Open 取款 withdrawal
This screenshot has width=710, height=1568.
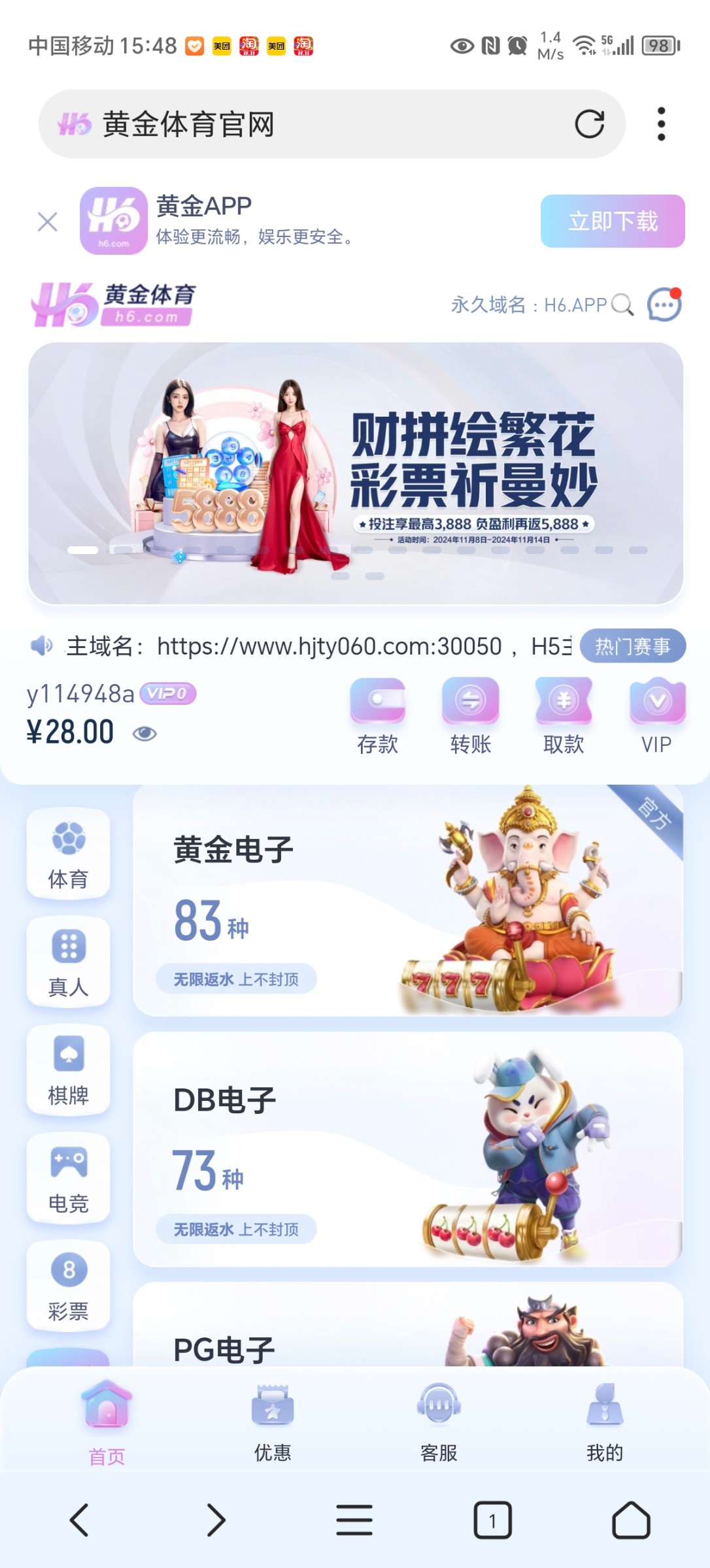[564, 716]
